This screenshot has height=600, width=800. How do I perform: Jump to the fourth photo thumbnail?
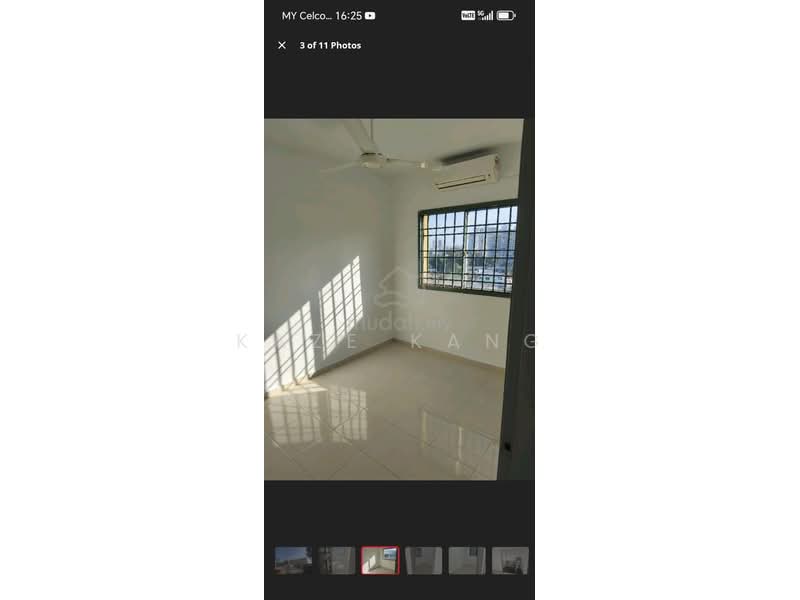(x=423, y=560)
